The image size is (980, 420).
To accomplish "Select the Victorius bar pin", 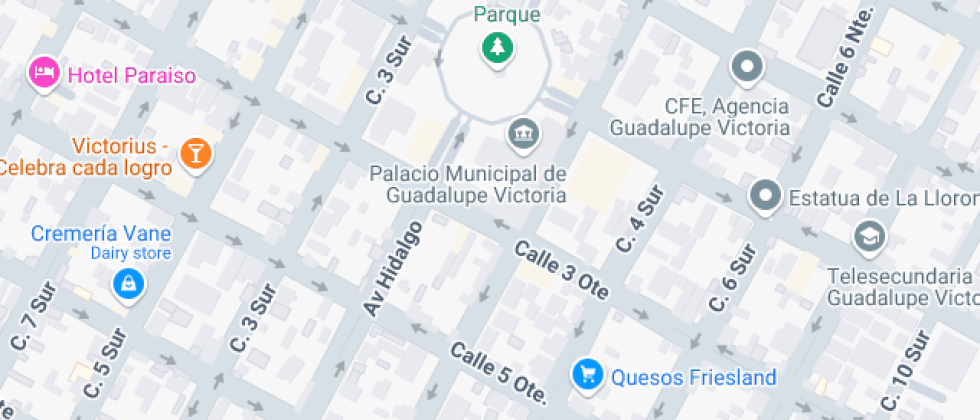I will 195,153.
